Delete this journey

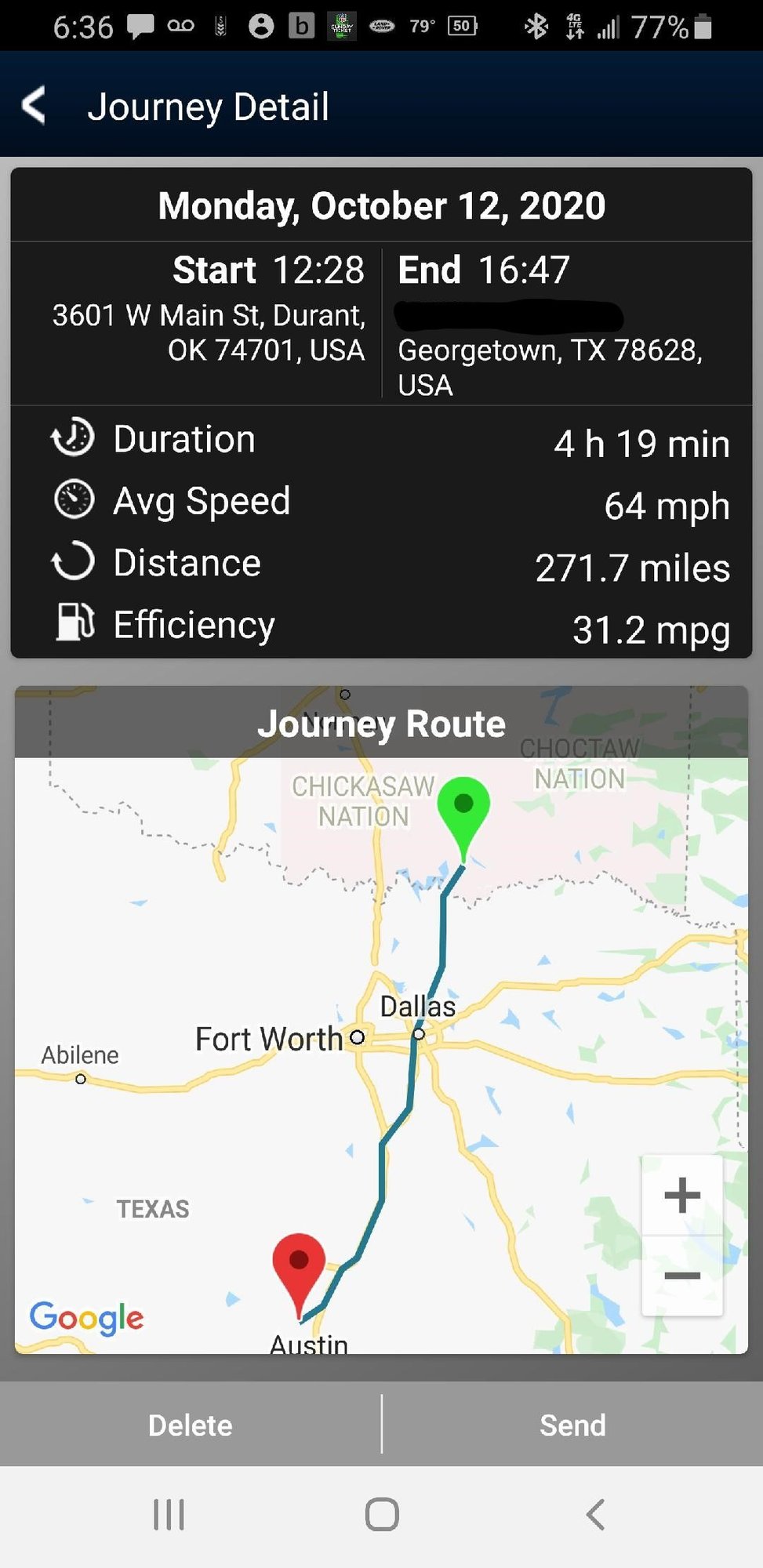(x=191, y=1425)
